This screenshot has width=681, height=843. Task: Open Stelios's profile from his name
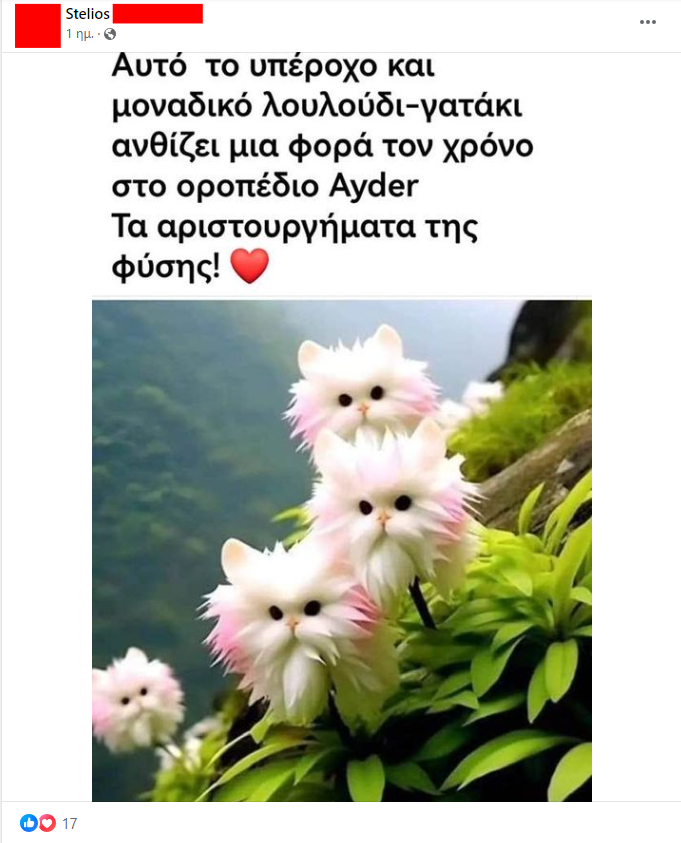pos(87,14)
